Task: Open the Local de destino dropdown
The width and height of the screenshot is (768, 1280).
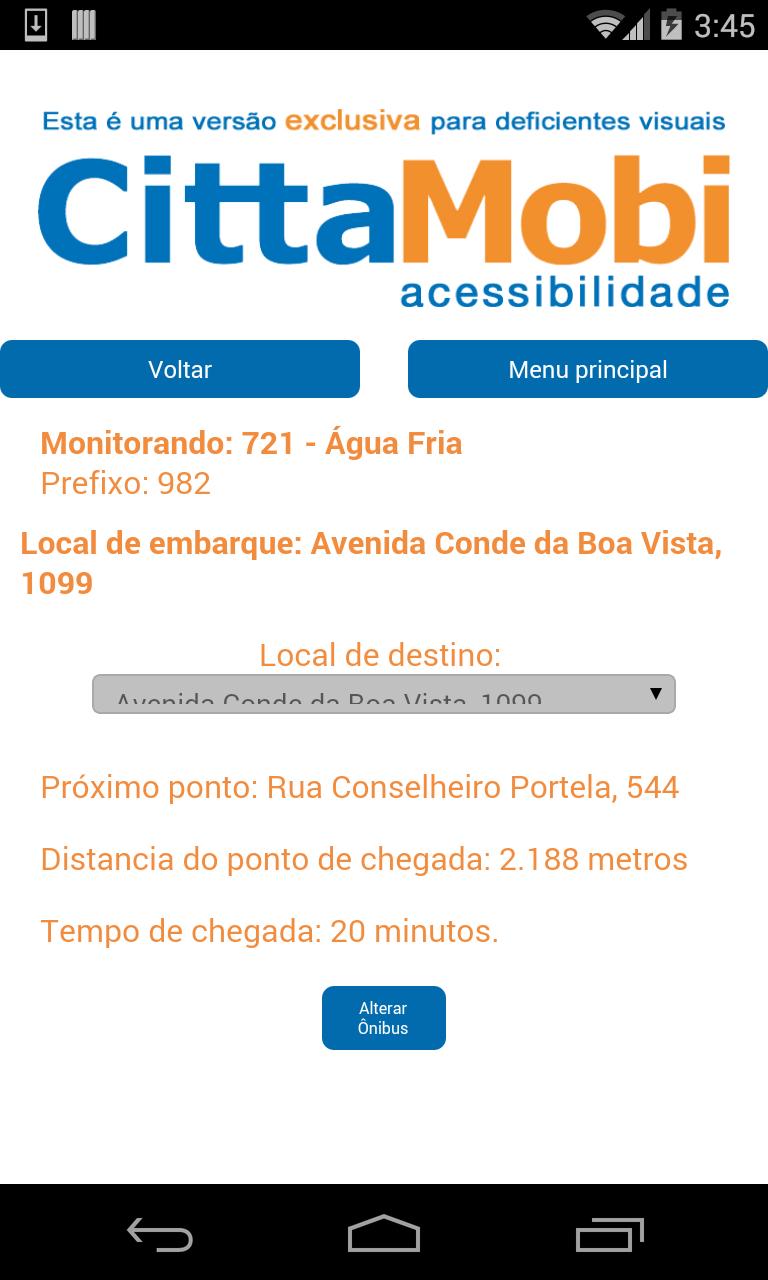Action: pos(384,693)
